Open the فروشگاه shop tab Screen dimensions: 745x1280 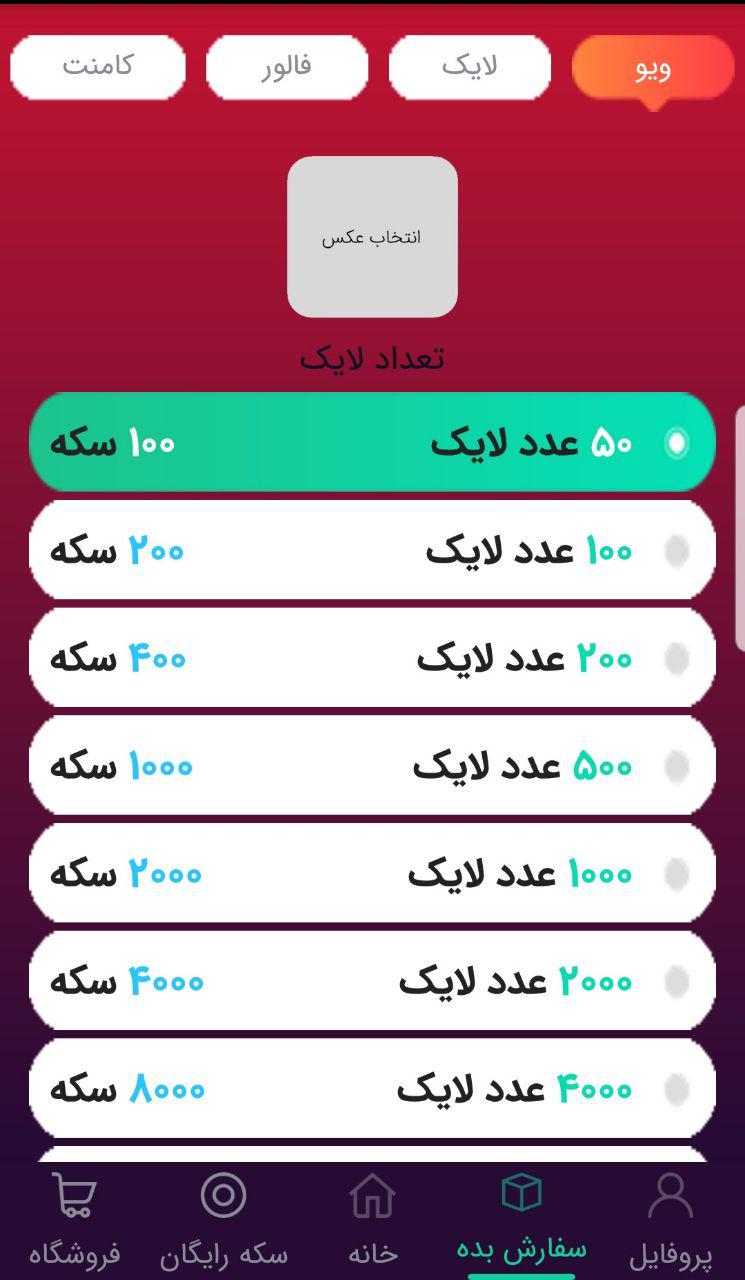click(x=75, y=1222)
